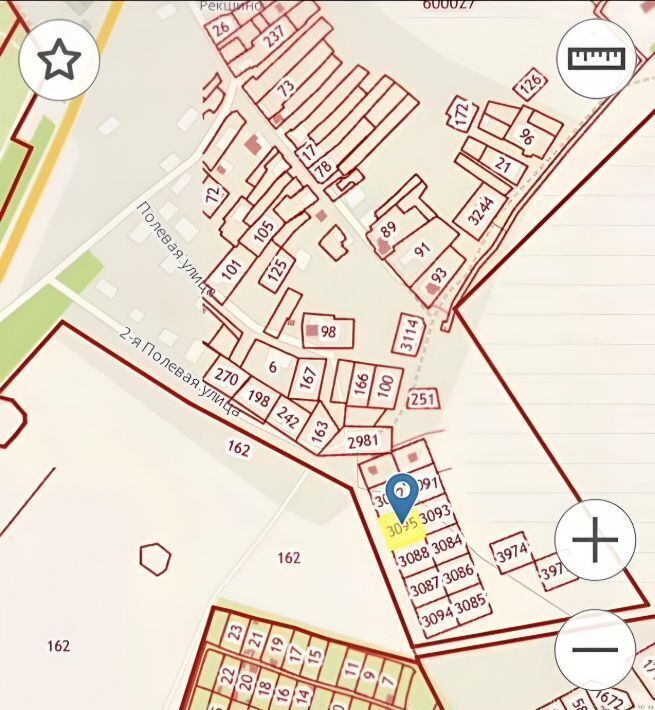Tap the blue location pin on parcel 3095

point(401,494)
